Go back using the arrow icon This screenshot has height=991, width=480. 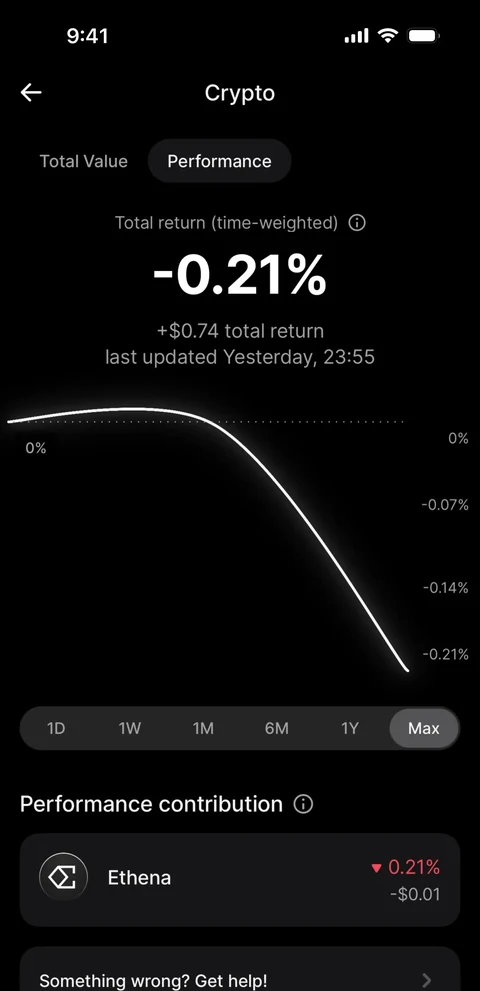[x=31, y=93]
